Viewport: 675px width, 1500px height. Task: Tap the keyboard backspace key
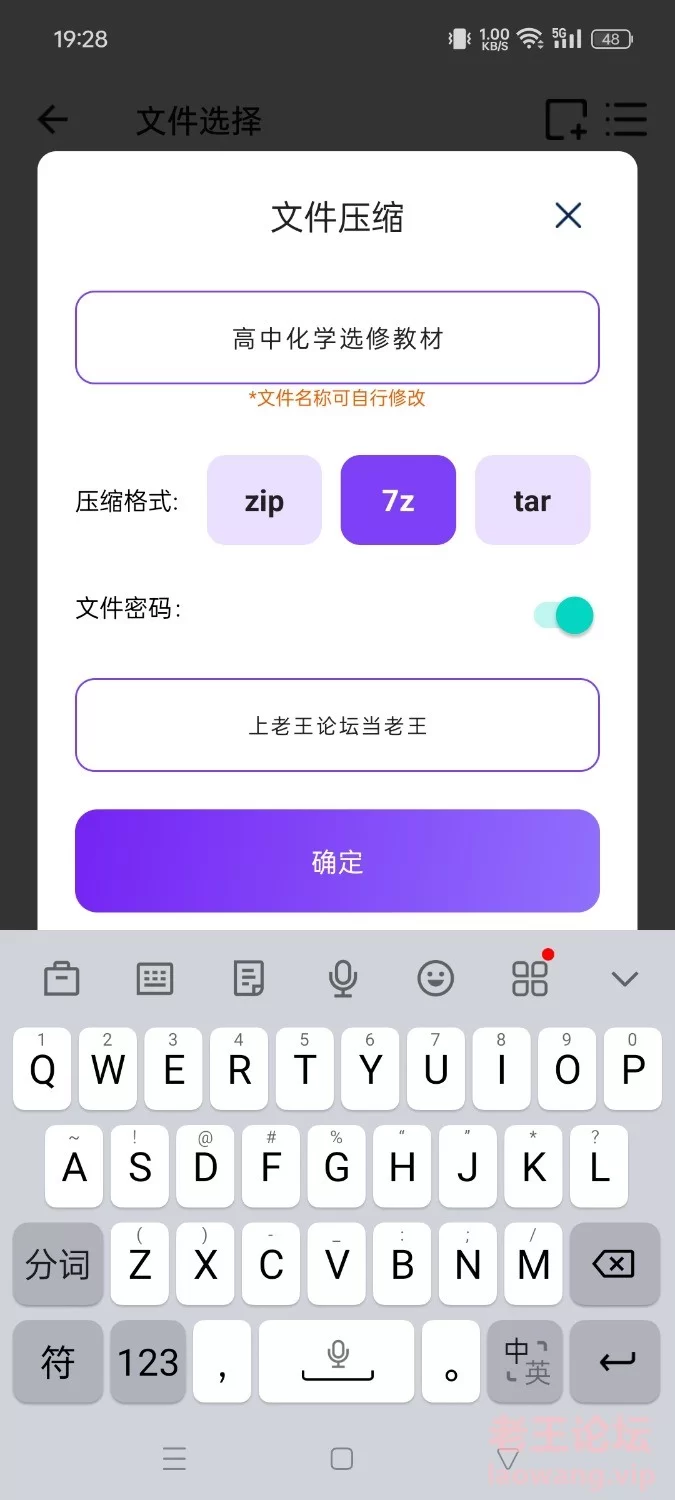613,1265
